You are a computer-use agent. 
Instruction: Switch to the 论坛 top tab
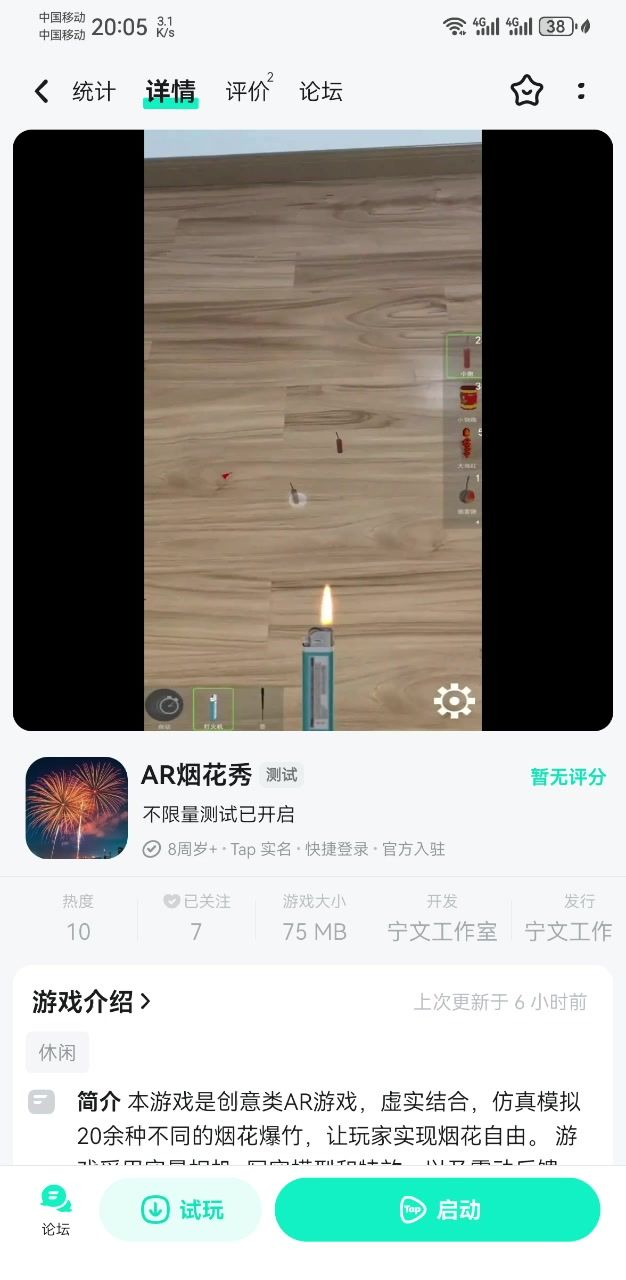point(320,92)
